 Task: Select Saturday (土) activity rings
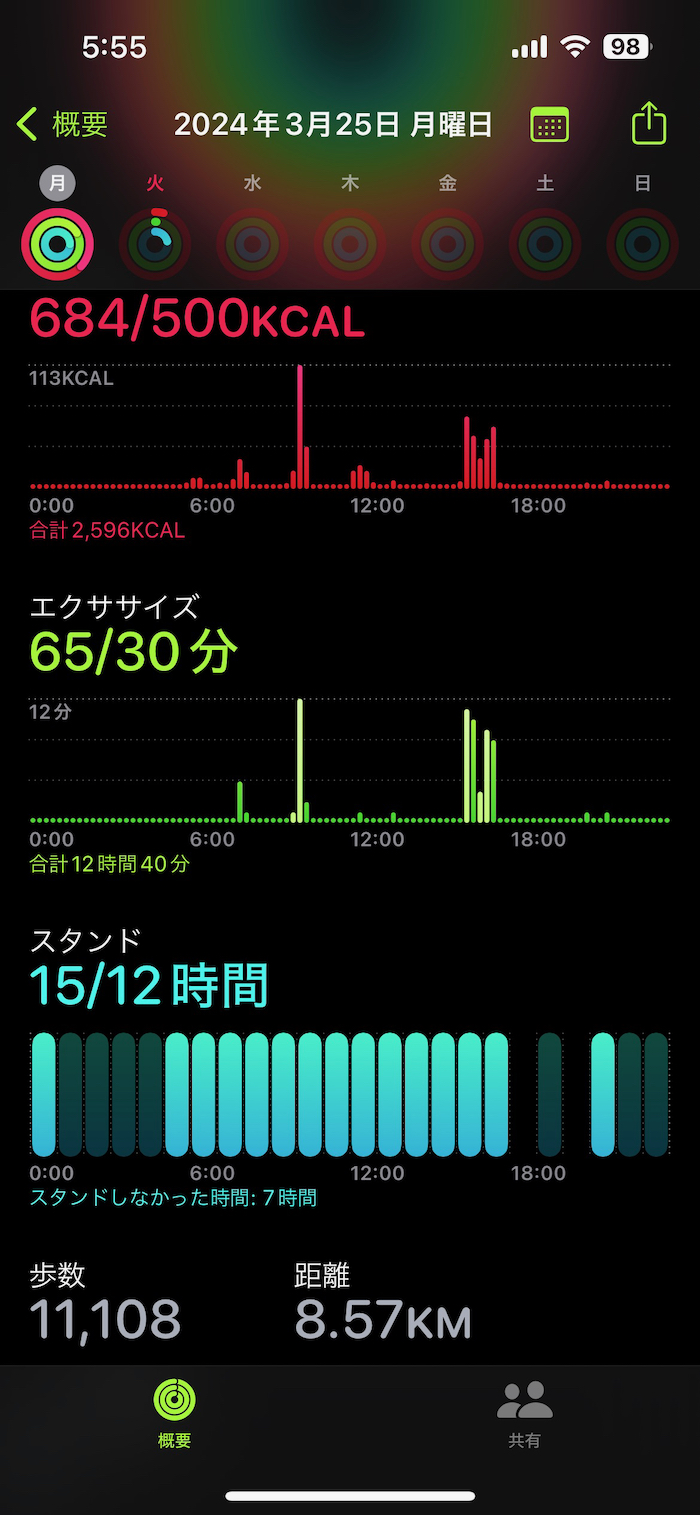click(545, 243)
